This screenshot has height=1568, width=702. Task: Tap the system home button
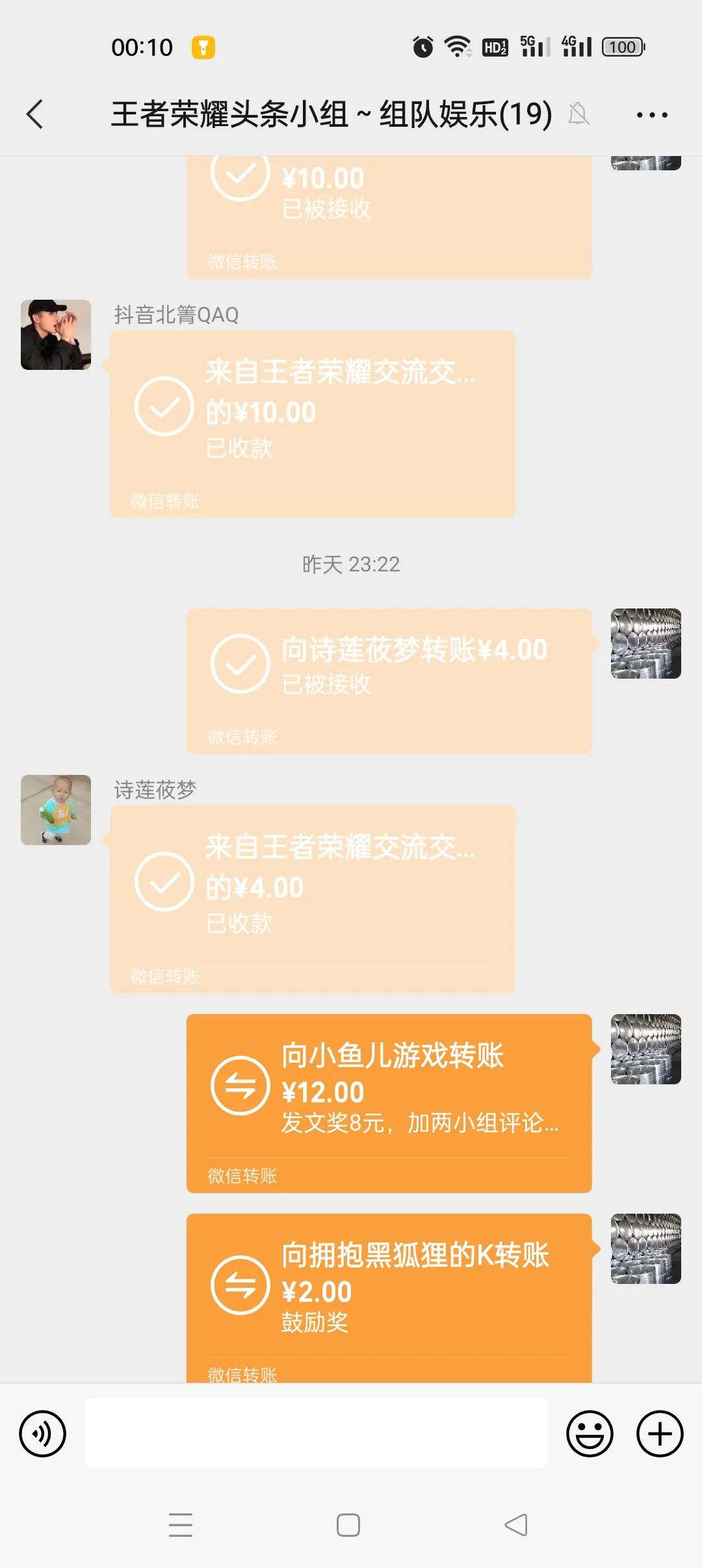click(348, 1524)
